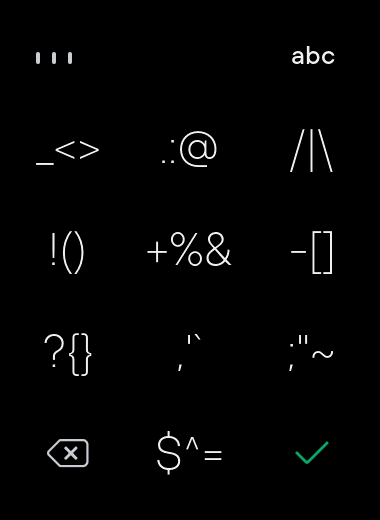The width and height of the screenshot is (380, 520).
Task: Select the semicolon, quote, tilde key
Action: [311, 353]
